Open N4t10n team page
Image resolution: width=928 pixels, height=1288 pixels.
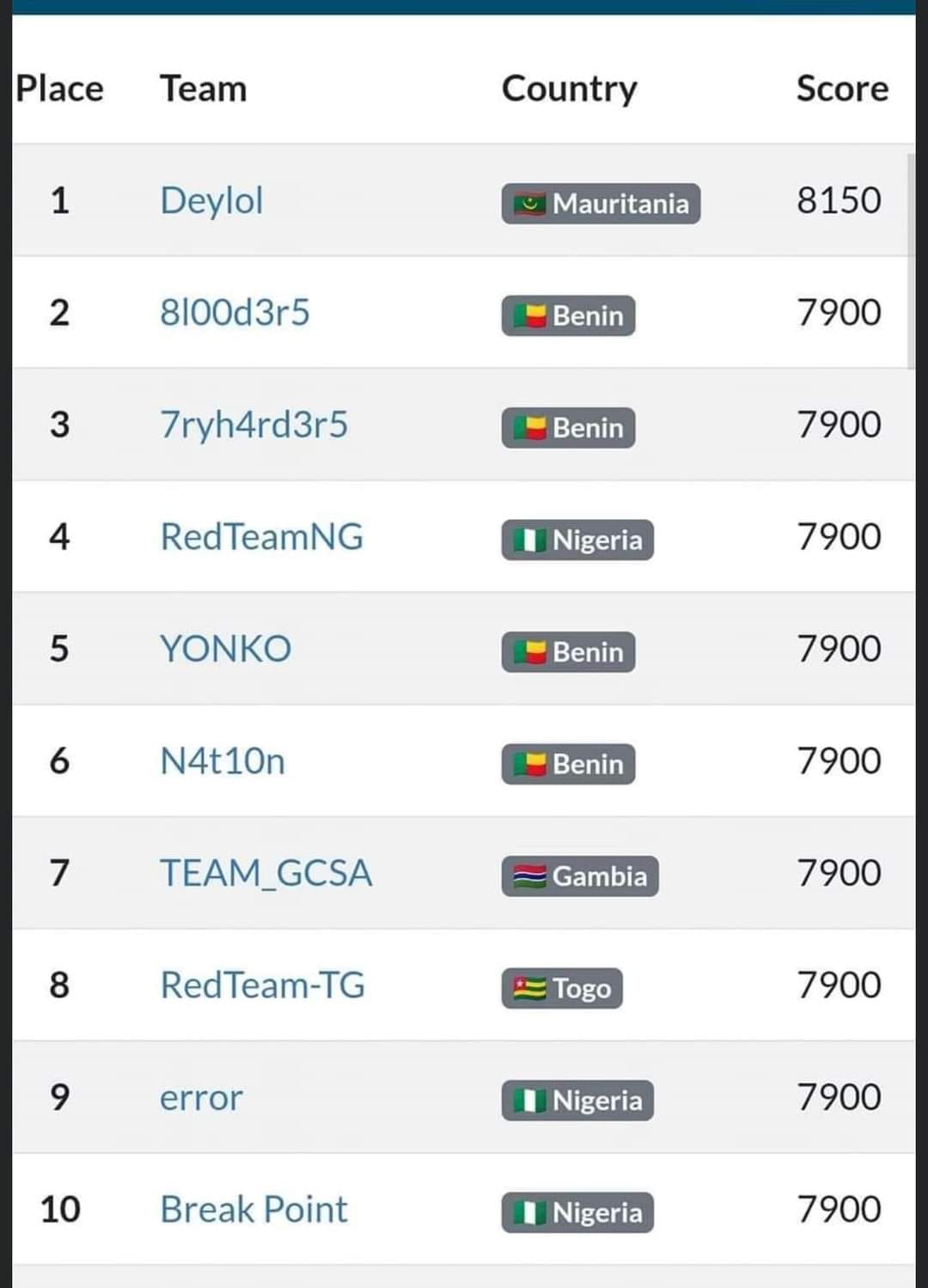(222, 761)
